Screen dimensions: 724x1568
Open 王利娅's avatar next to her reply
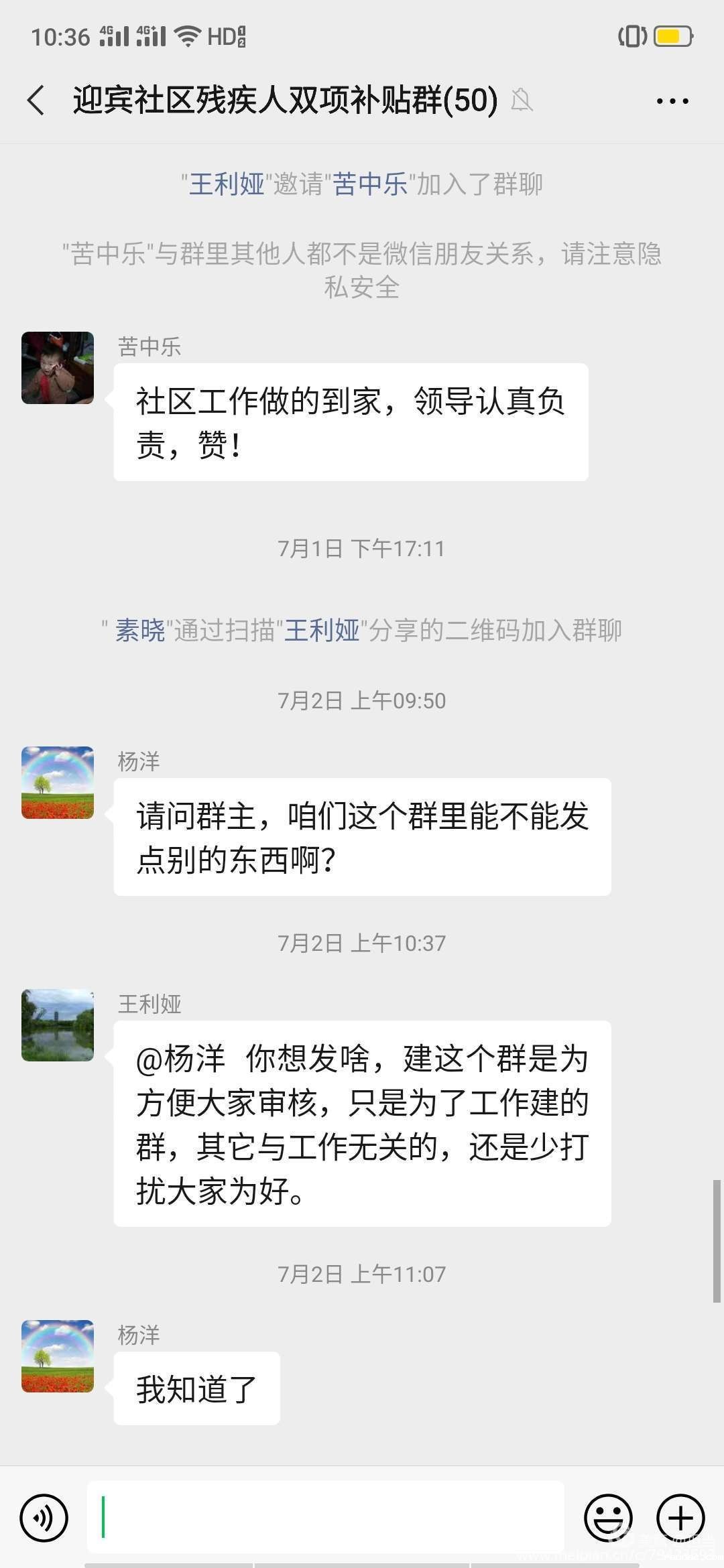[58, 1025]
